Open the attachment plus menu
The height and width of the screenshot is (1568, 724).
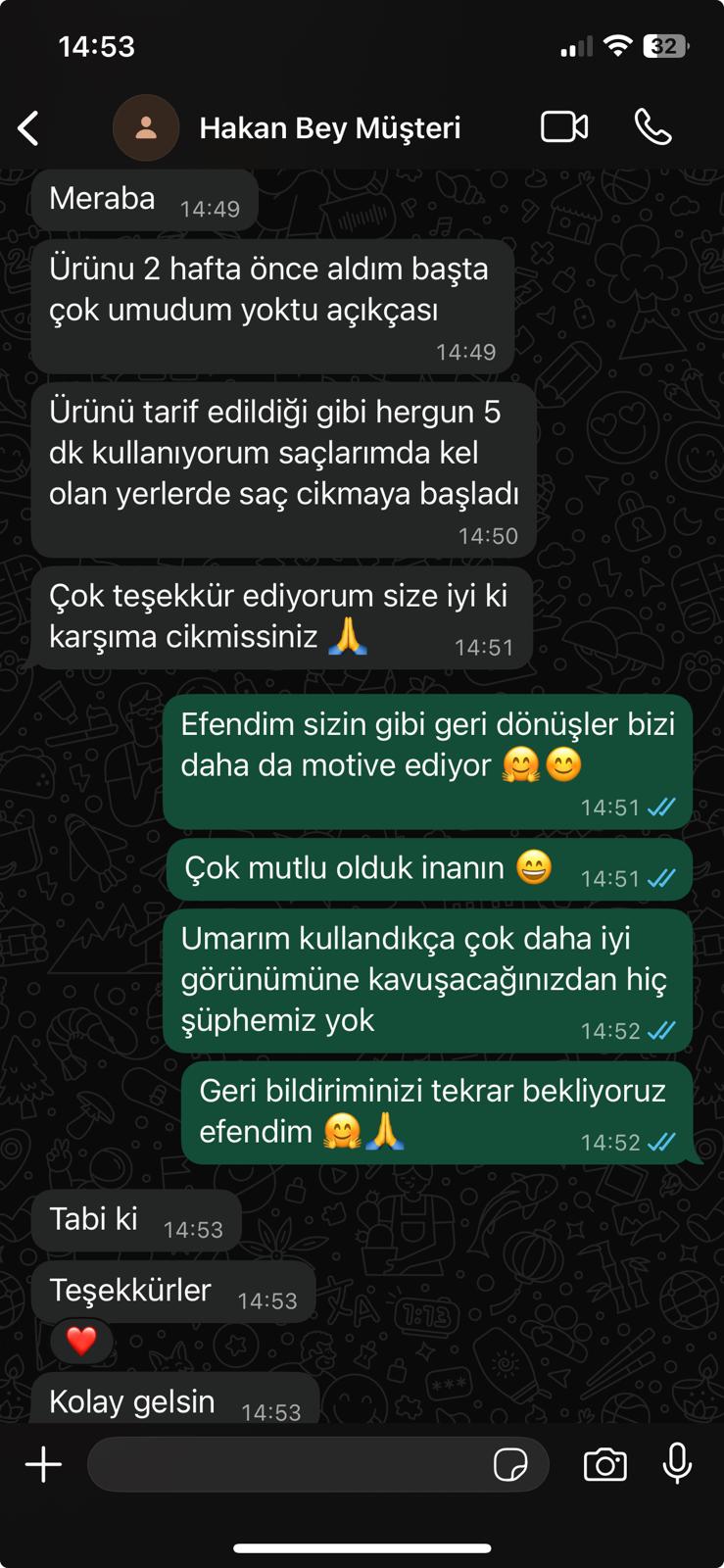[43, 1465]
